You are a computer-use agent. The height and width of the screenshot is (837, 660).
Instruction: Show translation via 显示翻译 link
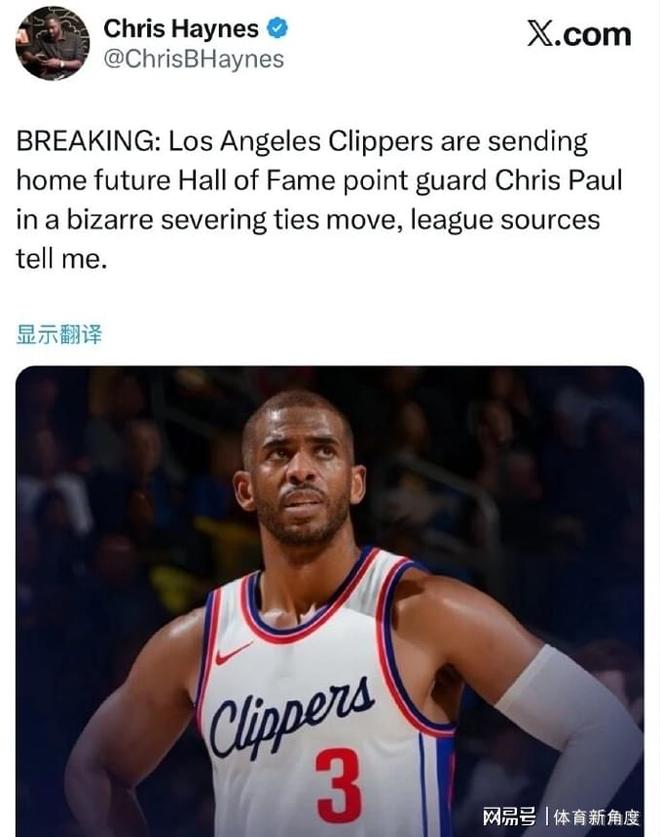pyautogui.click(x=59, y=334)
